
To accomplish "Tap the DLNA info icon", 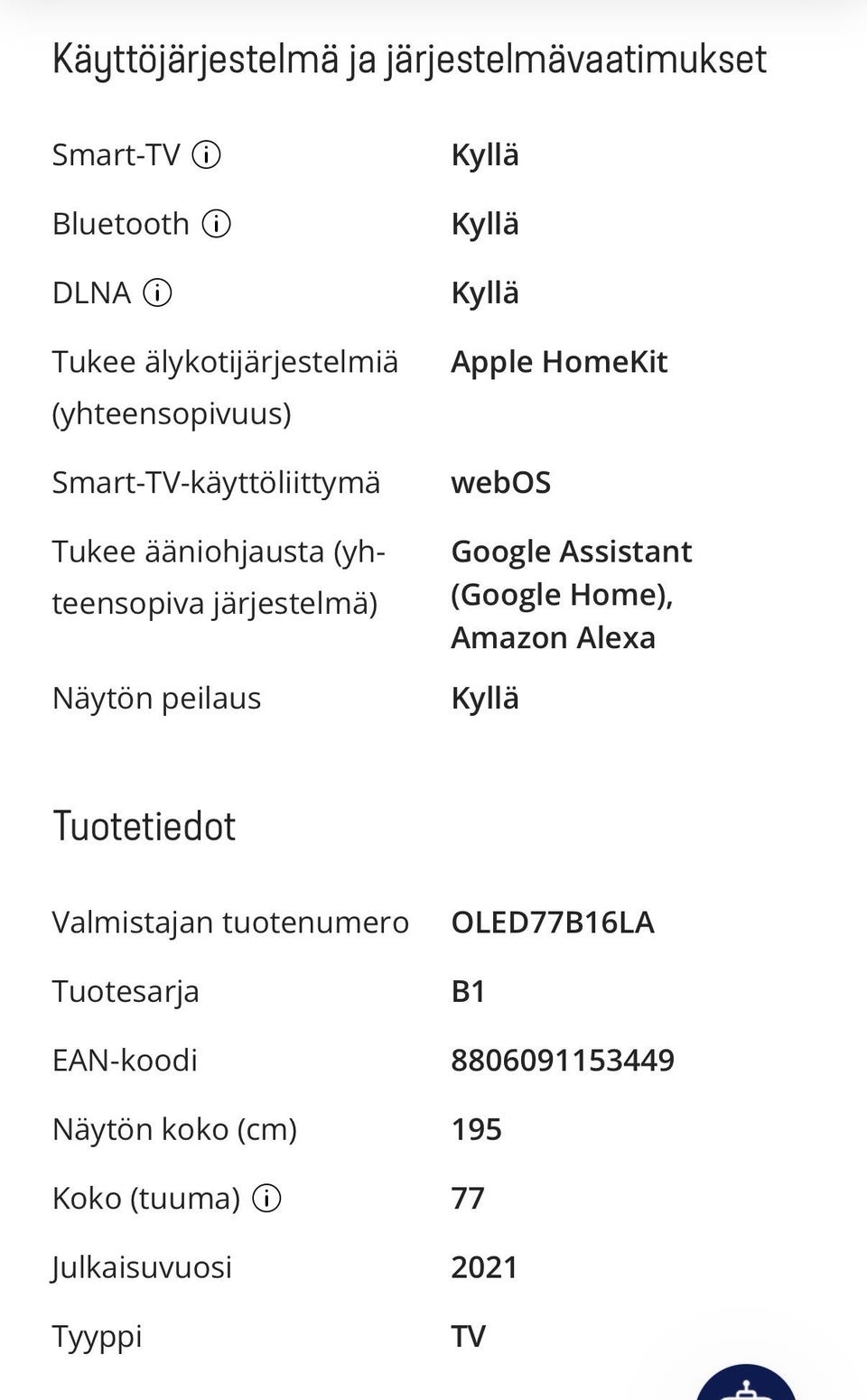I will (x=157, y=293).
